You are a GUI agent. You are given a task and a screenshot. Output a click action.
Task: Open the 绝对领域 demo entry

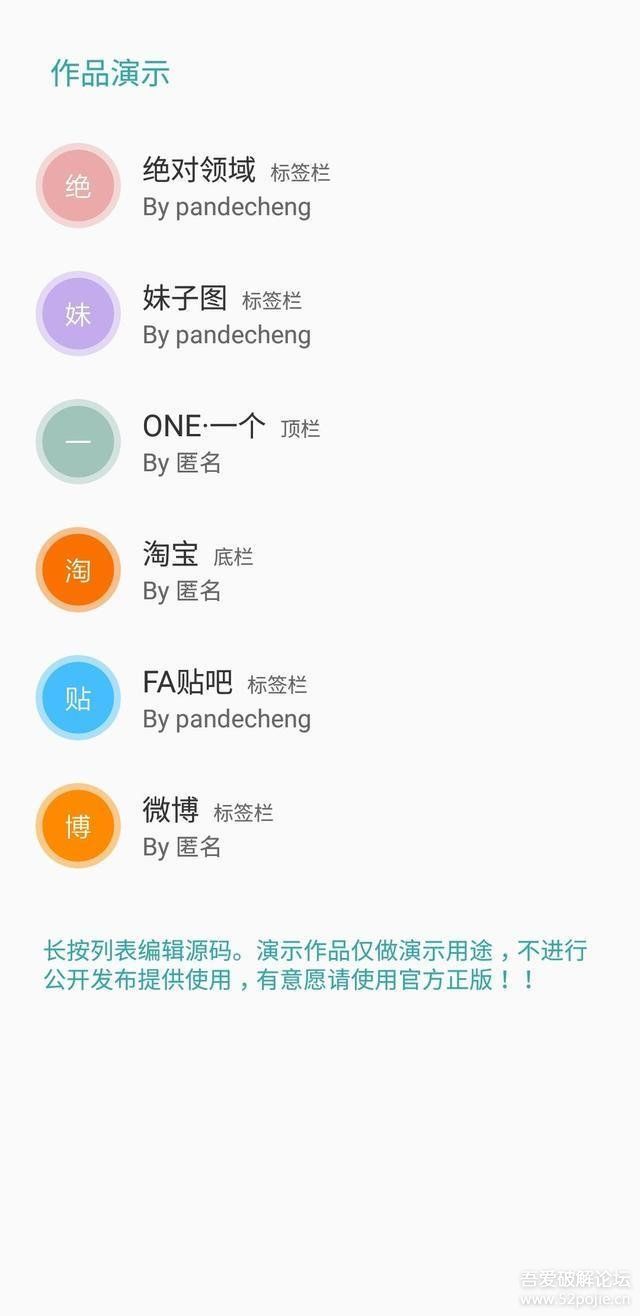320,186
